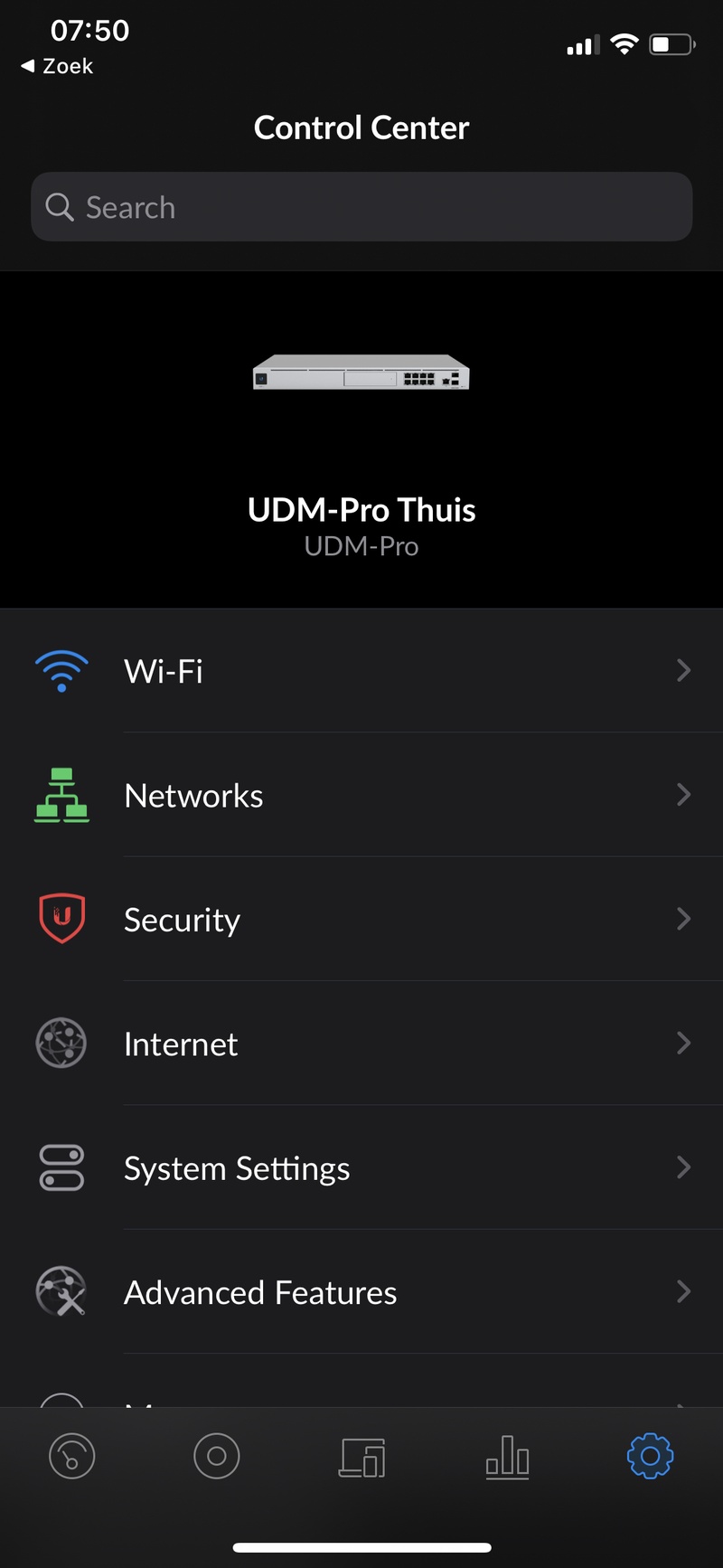The image size is (723, 1568).
Task: Switch to the dashboard gauge tab
Action: coord(72,1456)
